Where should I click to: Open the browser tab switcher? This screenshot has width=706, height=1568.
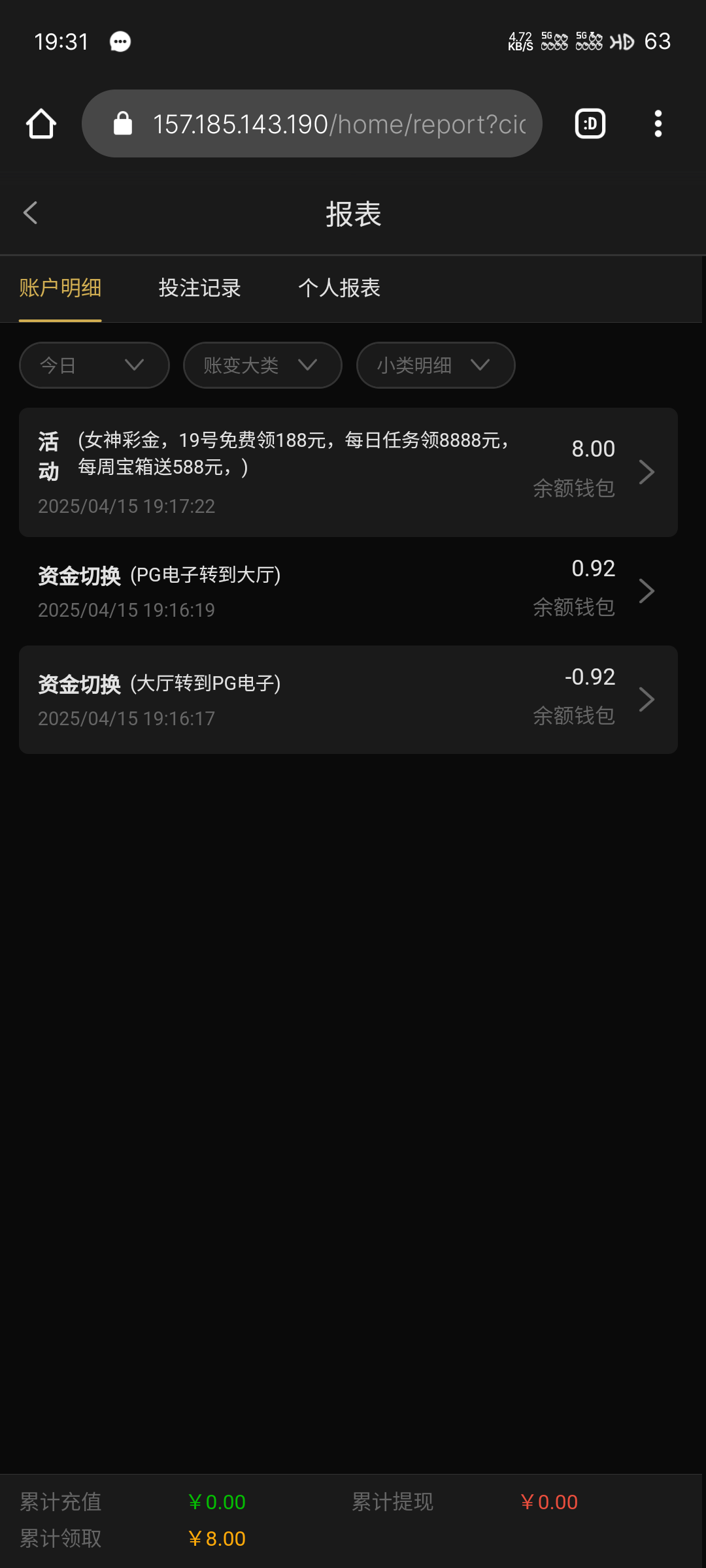[x=590, y=123]
